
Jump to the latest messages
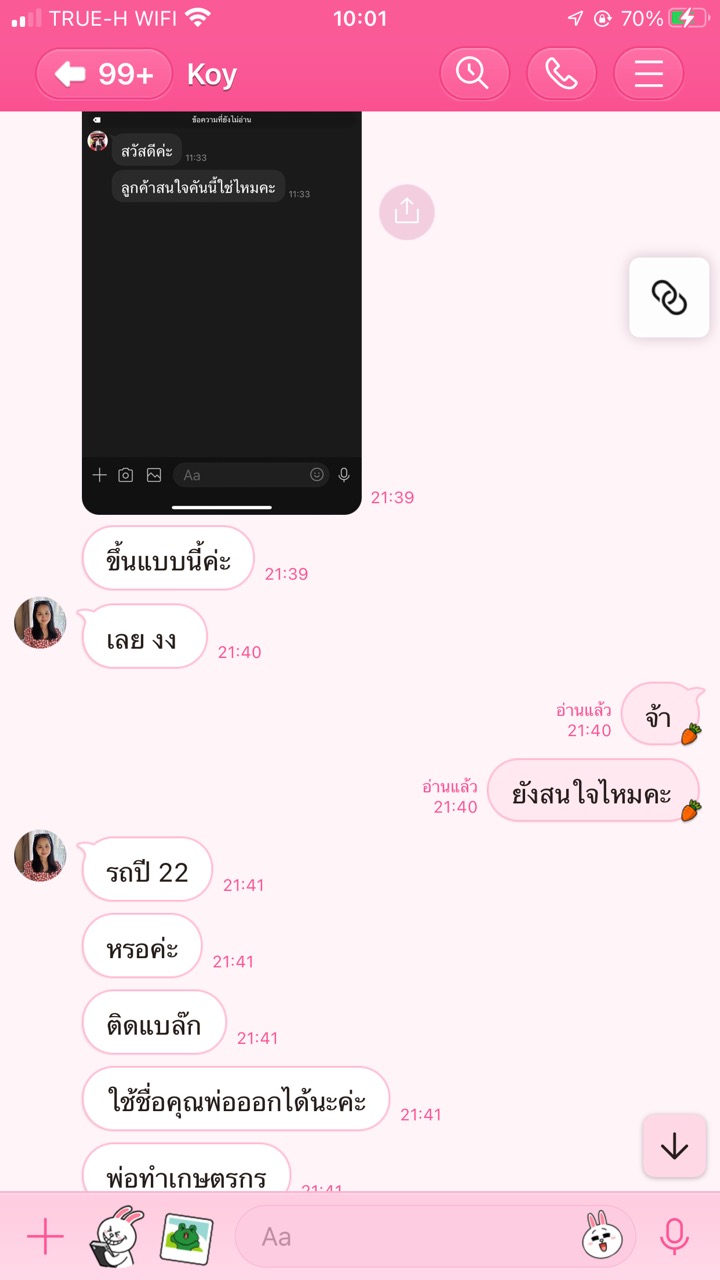(x=674, y=1146)
